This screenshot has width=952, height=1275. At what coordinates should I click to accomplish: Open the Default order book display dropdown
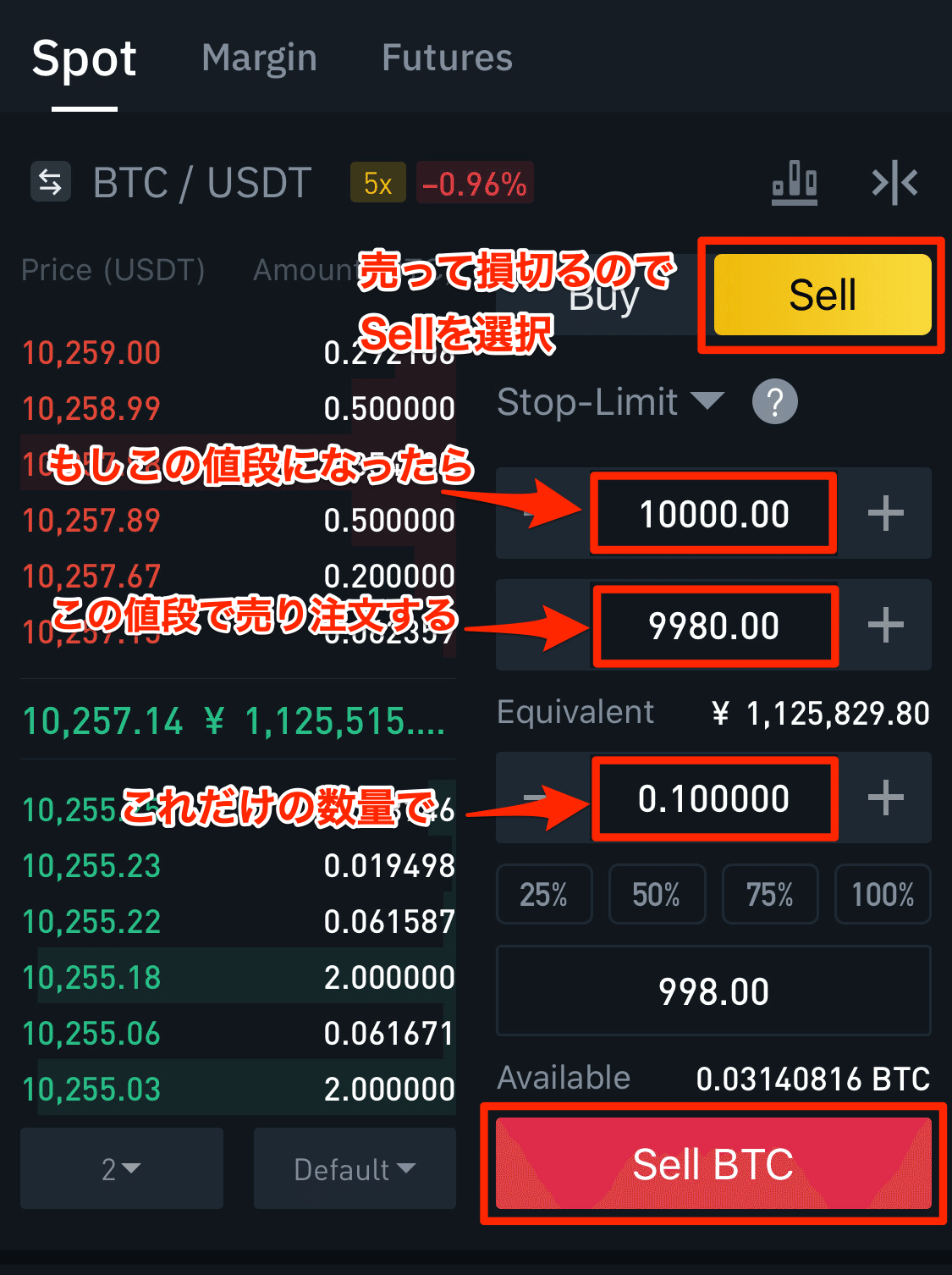point(354,1169)
